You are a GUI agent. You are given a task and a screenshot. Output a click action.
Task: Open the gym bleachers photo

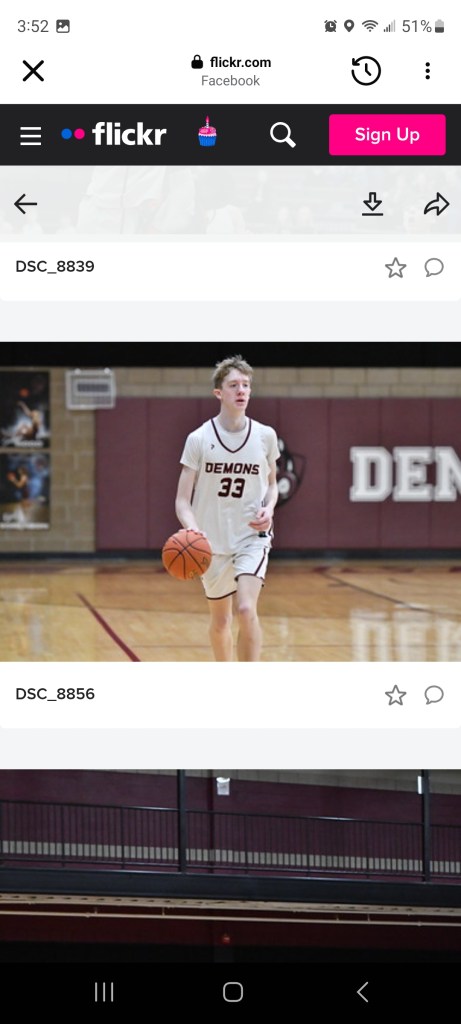pyautogui.click(x=230, y=865)
